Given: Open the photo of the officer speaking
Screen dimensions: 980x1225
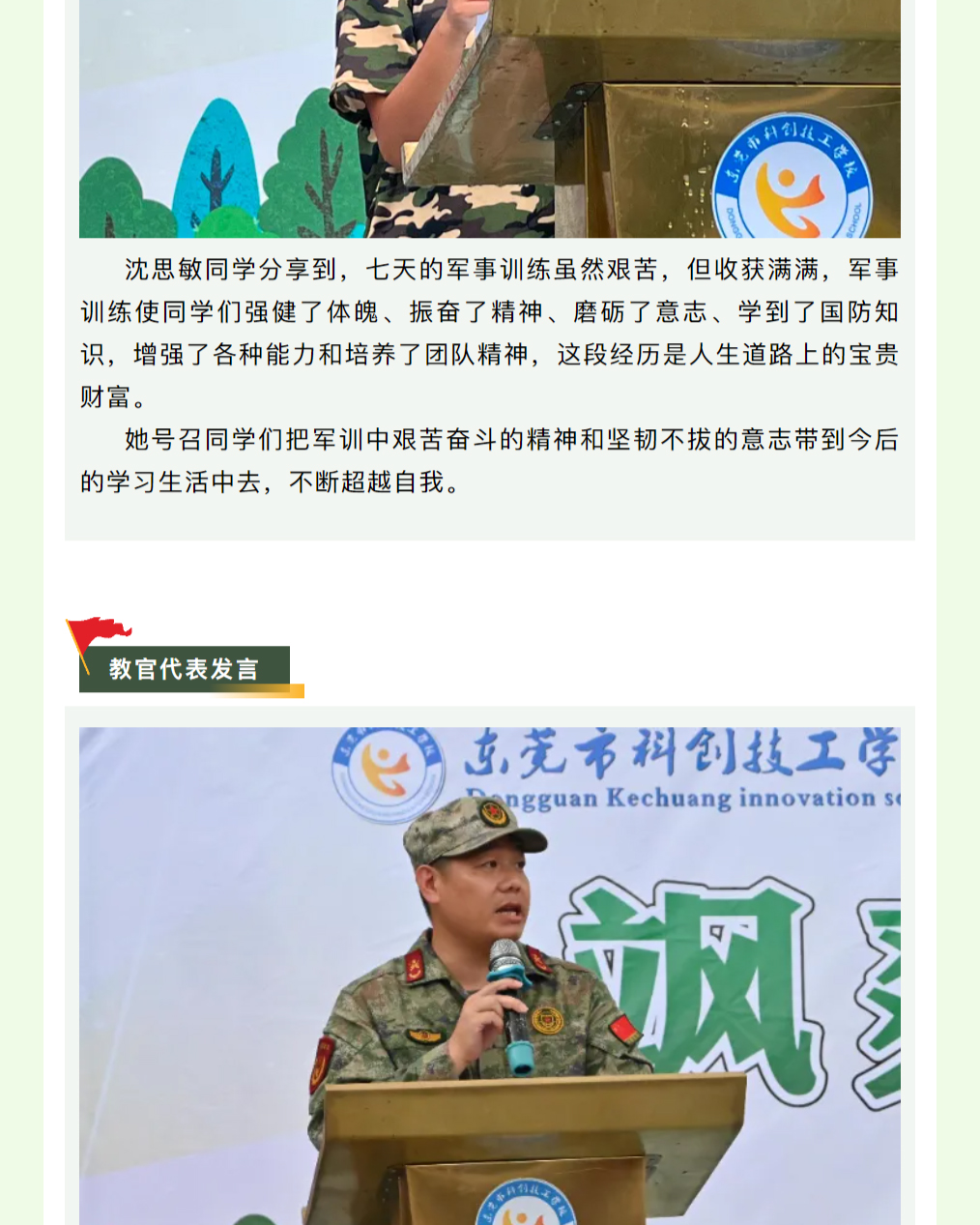Looking at the screenshot, I should pos(489,975).
